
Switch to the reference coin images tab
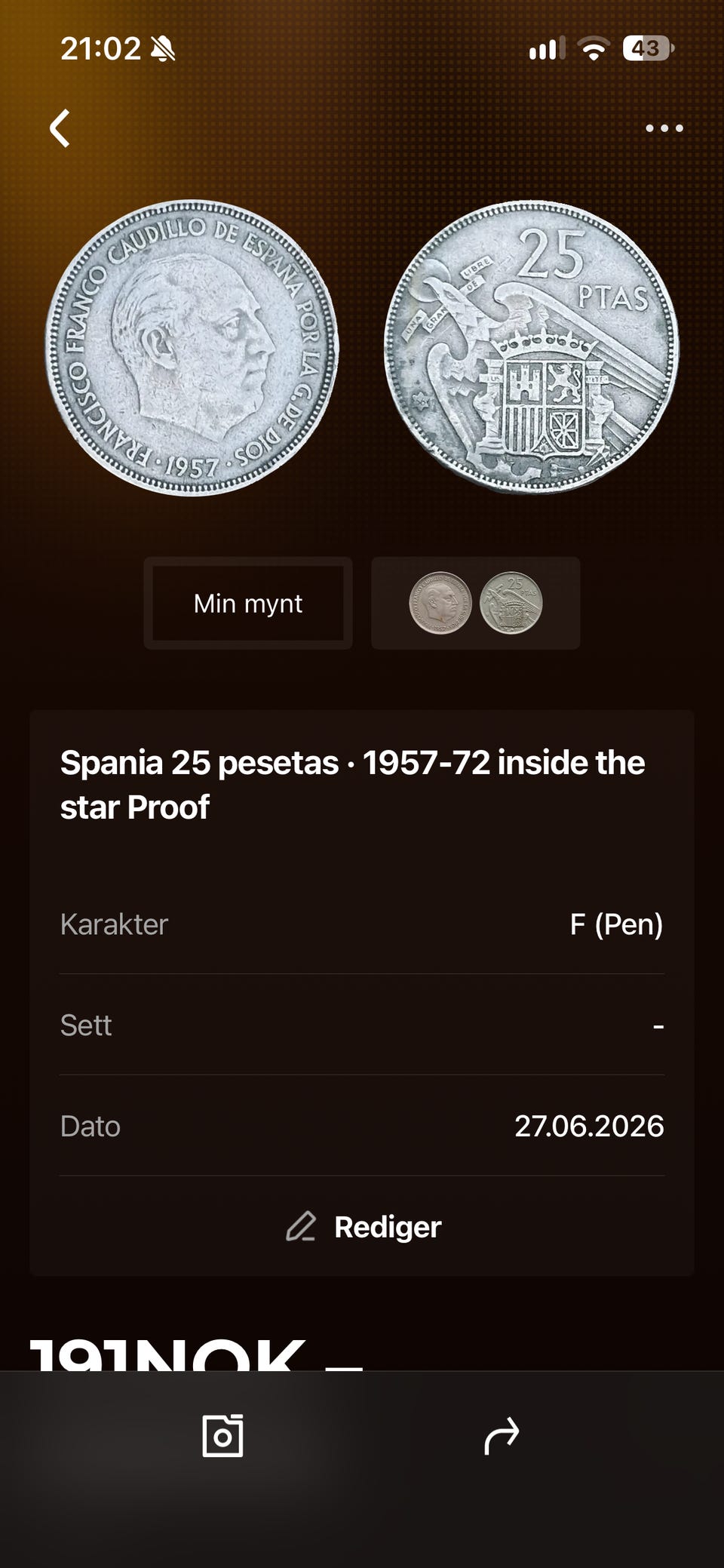pos(475,603)
